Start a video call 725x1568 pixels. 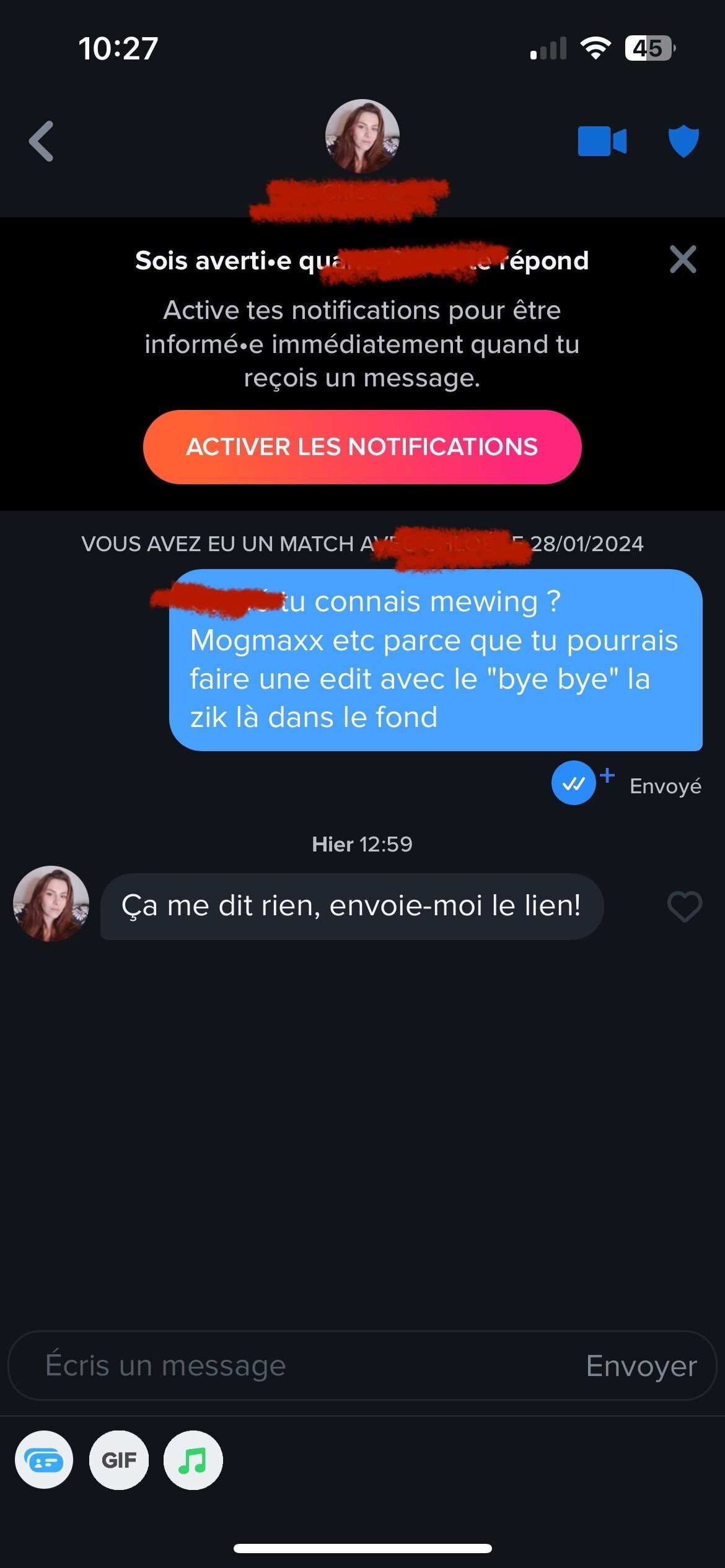pyautogui.click(x=602, y=141)
